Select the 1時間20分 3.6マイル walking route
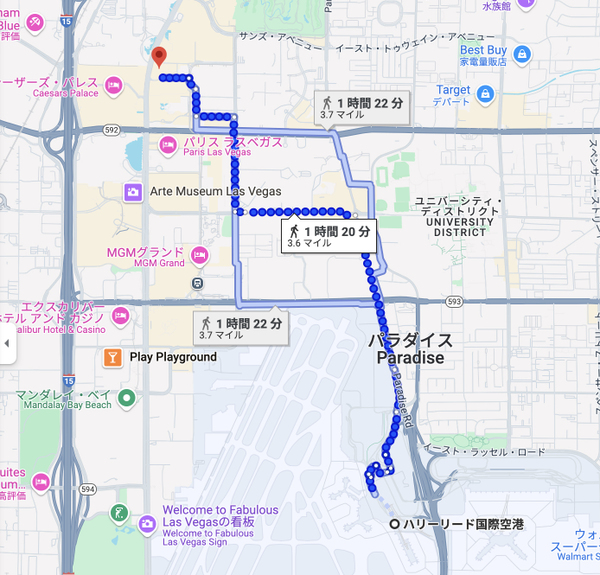Screen dimensions: 600x575 330,236
